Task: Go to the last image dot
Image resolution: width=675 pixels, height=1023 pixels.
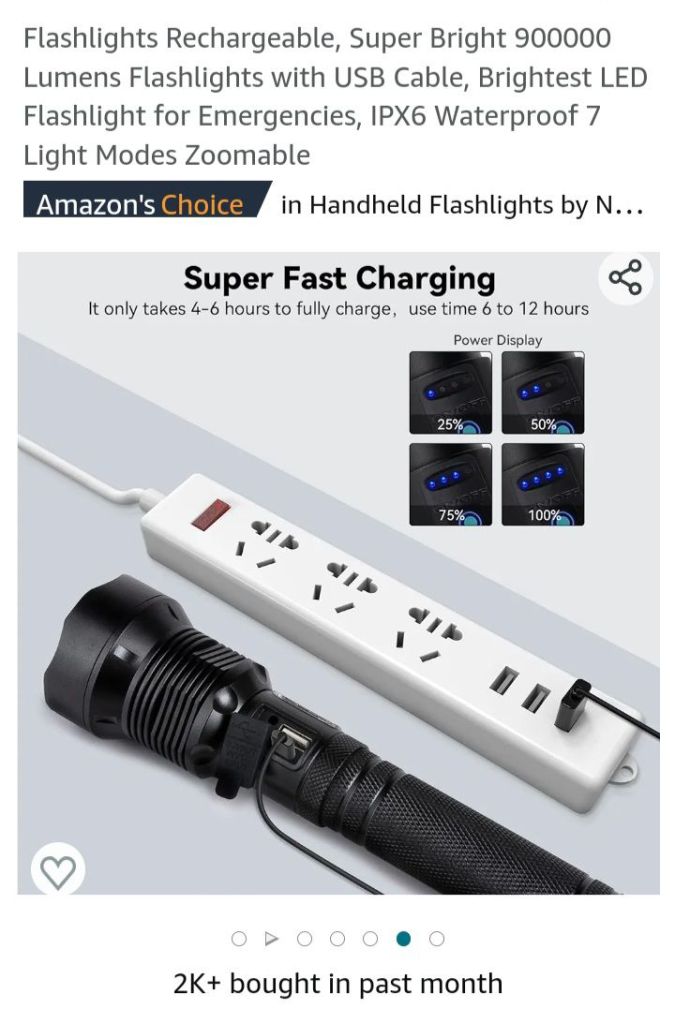Action: pyautogui.click(x=436, y=938)
